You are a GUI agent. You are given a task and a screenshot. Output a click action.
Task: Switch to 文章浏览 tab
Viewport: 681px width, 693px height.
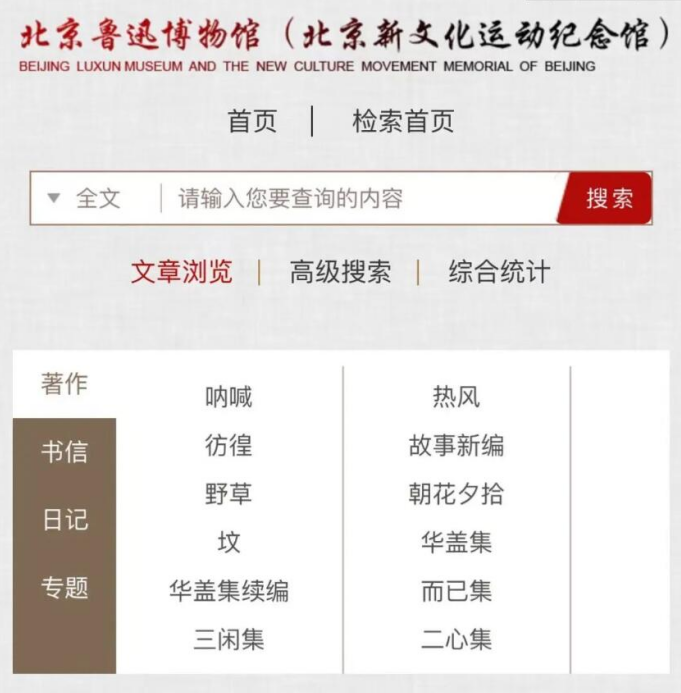[181, 272]
